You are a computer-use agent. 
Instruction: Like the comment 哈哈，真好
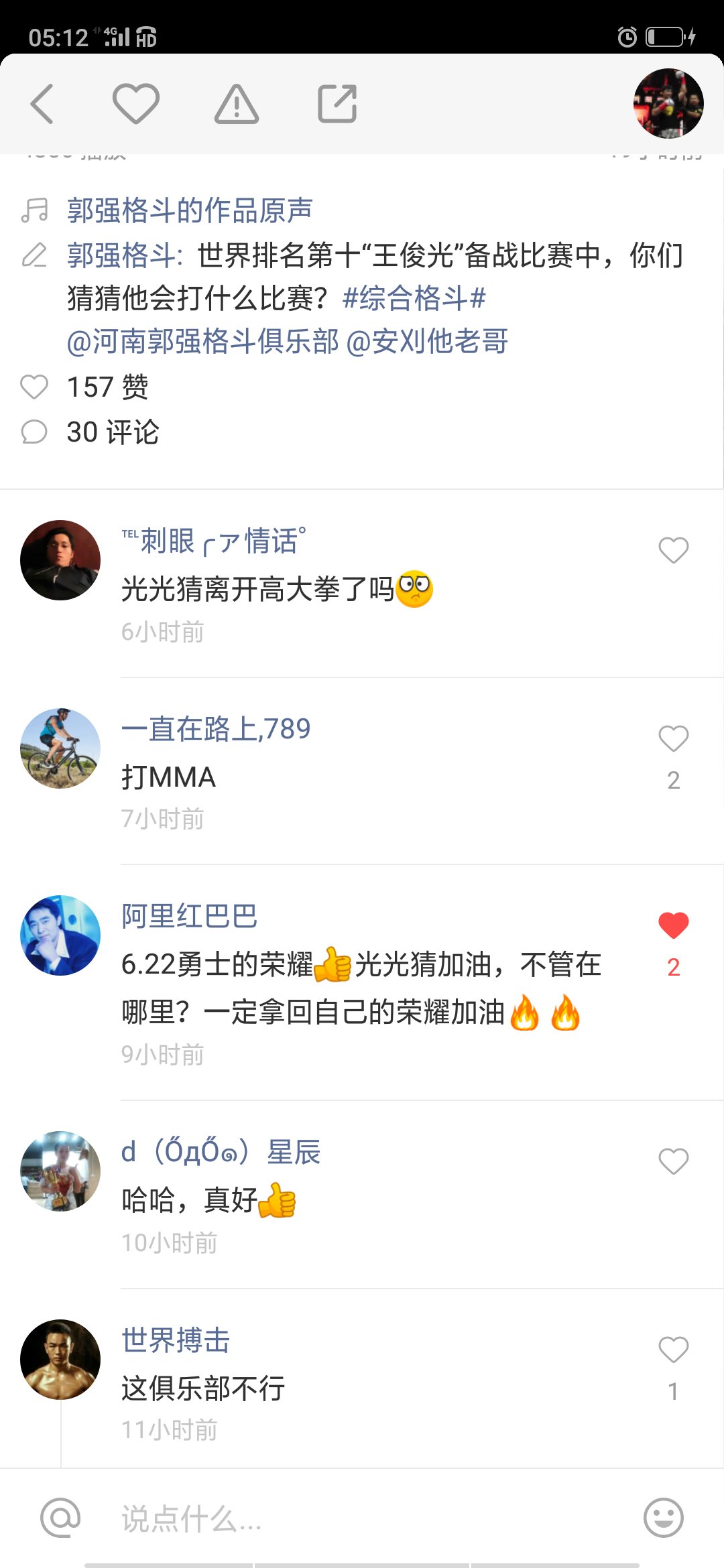point(673,1161)
